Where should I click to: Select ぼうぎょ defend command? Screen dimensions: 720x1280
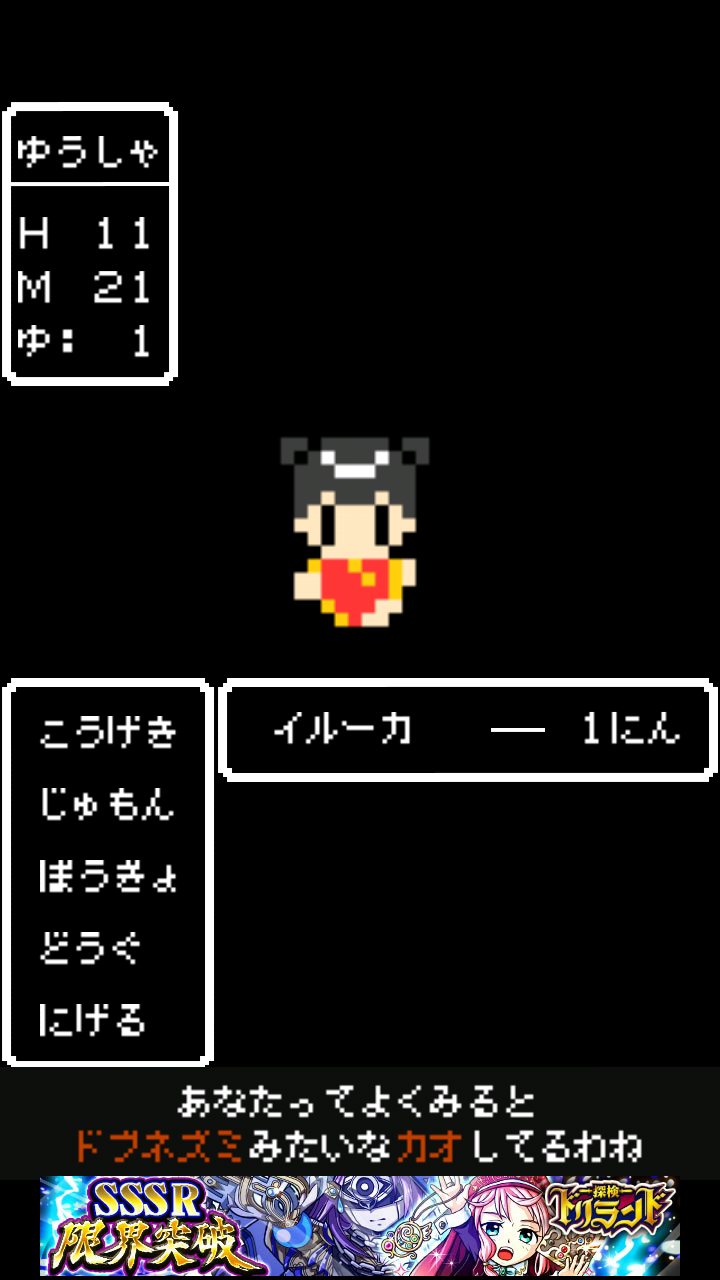(x=108, y=876)
